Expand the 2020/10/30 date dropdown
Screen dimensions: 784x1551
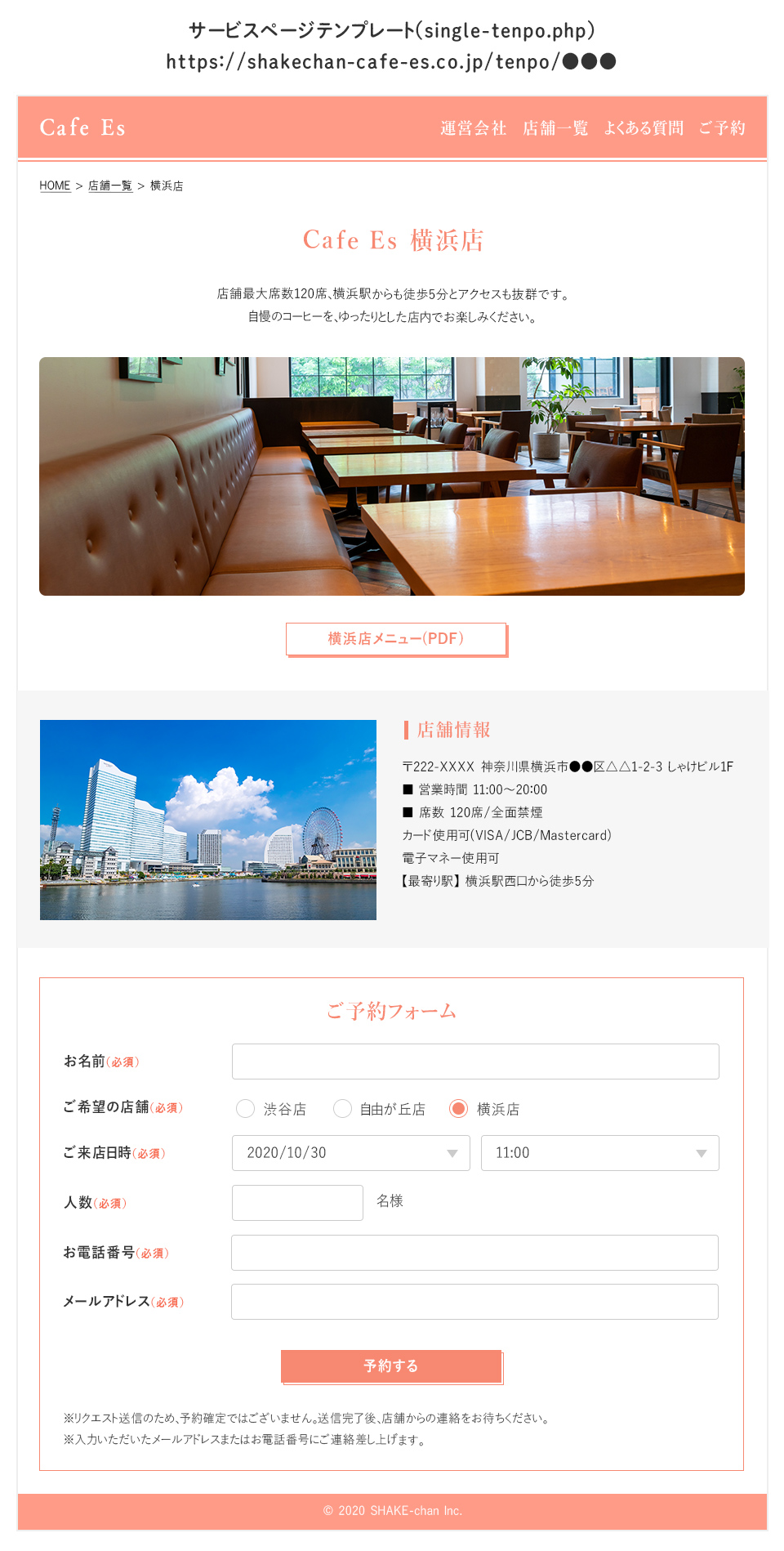pyautogui.click(x=351, y=1153)
